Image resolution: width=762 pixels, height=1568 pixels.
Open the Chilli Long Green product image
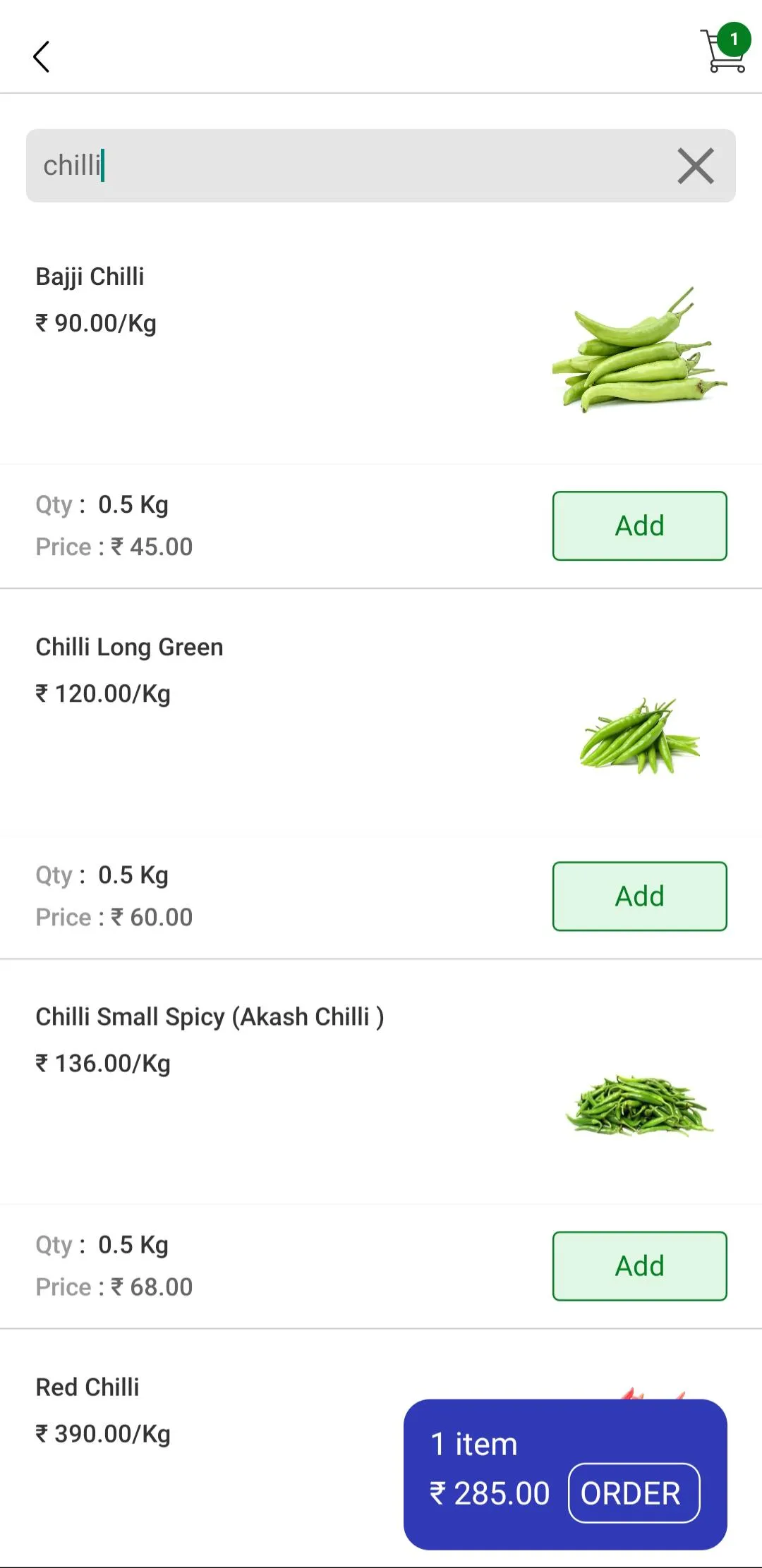639,736
